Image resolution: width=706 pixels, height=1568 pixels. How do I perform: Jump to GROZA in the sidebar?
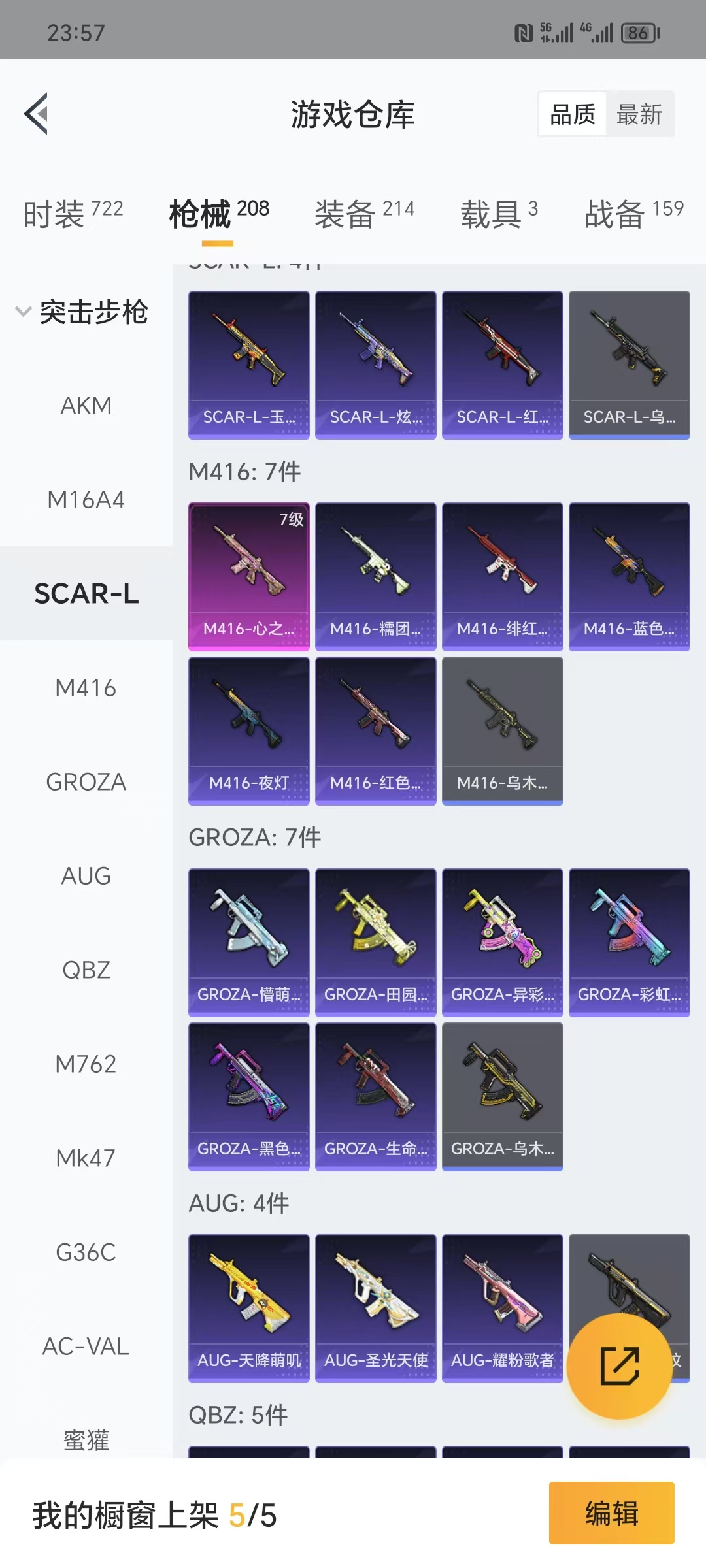tap(86, 782)
